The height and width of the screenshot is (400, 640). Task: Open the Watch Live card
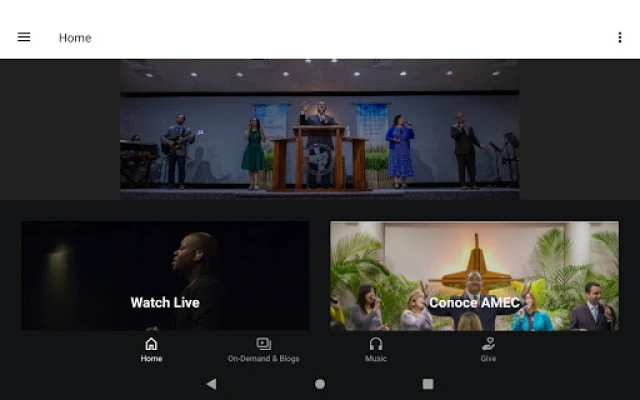tap(165, 276)
